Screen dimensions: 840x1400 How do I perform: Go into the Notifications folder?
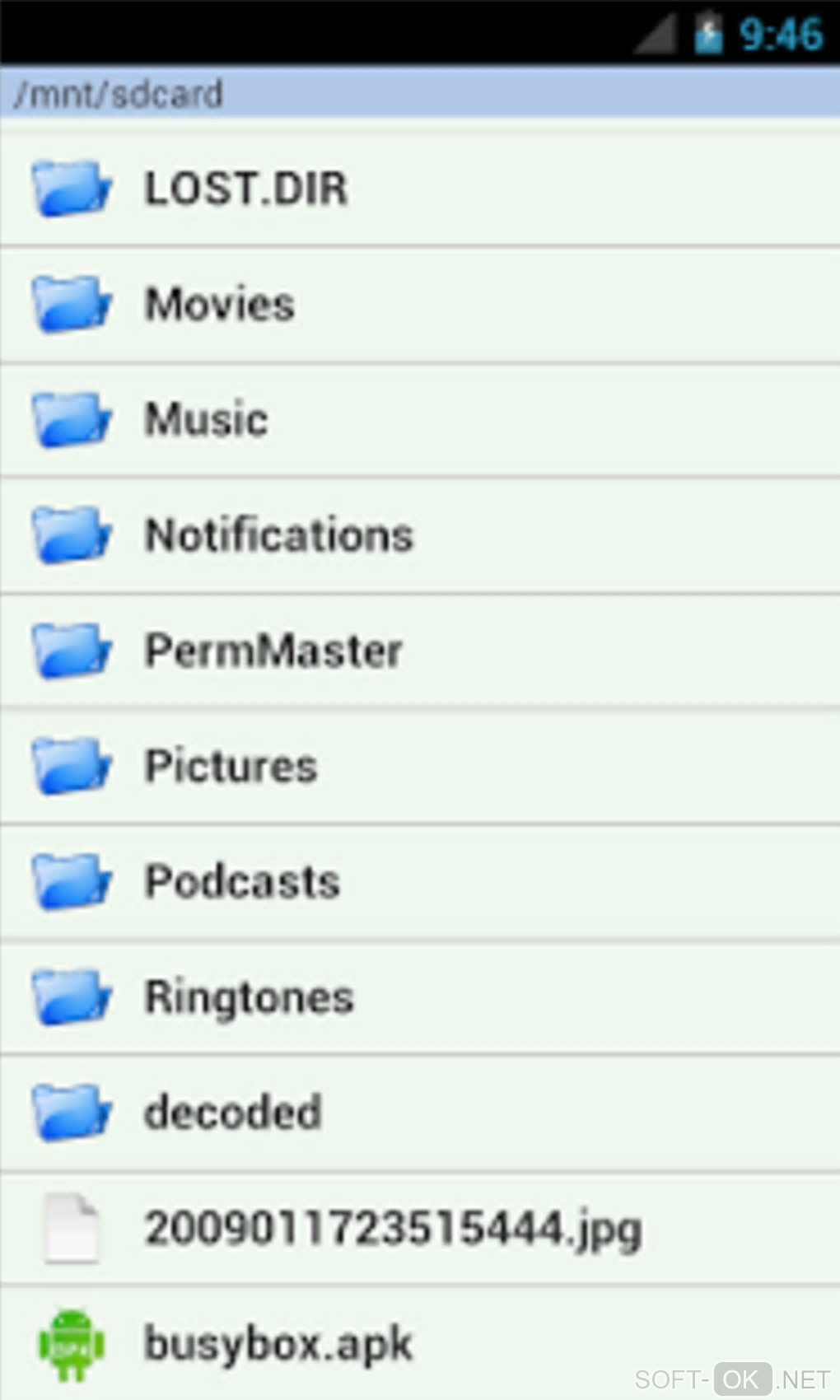coord(278,534)
